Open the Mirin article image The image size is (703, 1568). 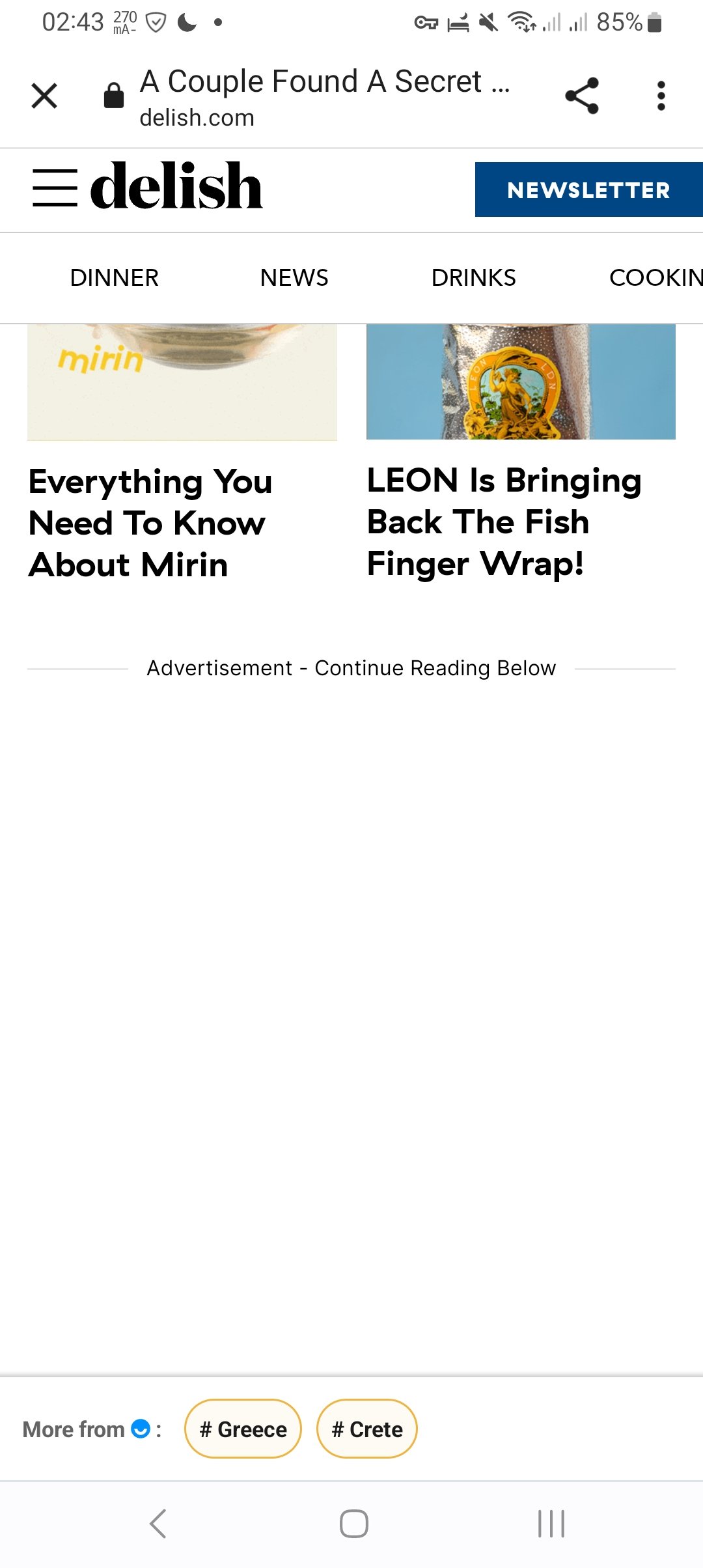[x=182, y=382]
